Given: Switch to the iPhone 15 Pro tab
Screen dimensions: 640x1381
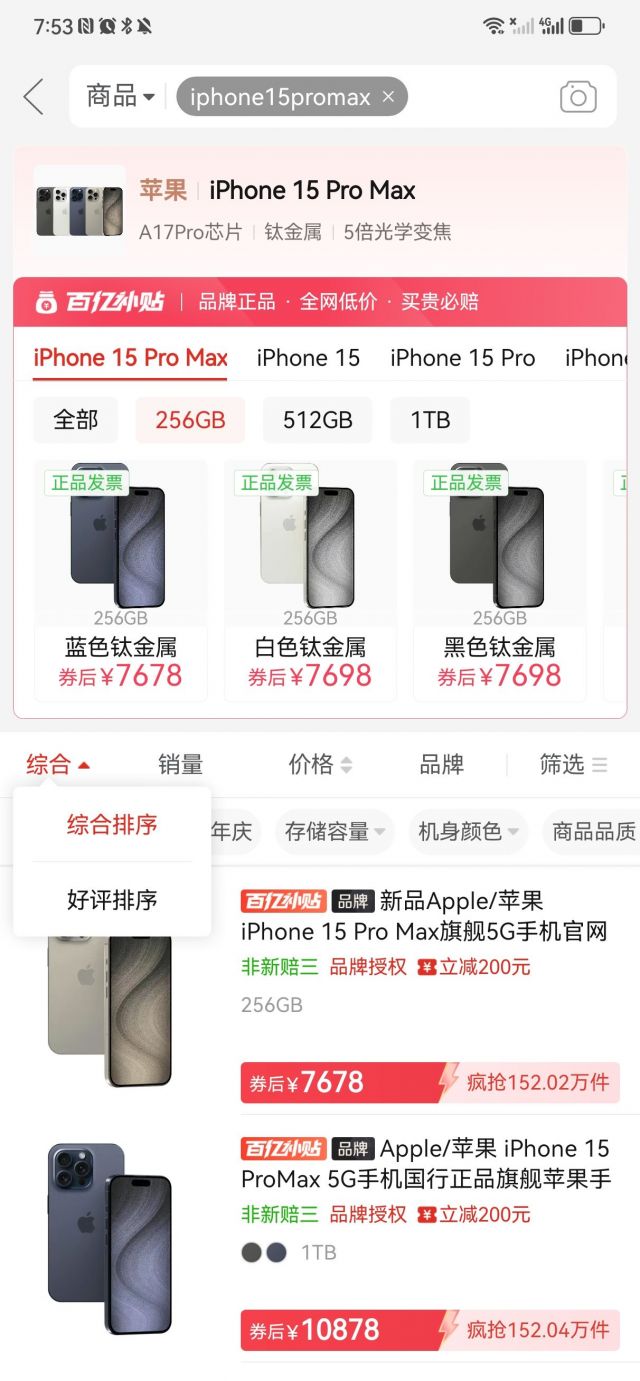Looking at the screenshot, I should [462, 358].
